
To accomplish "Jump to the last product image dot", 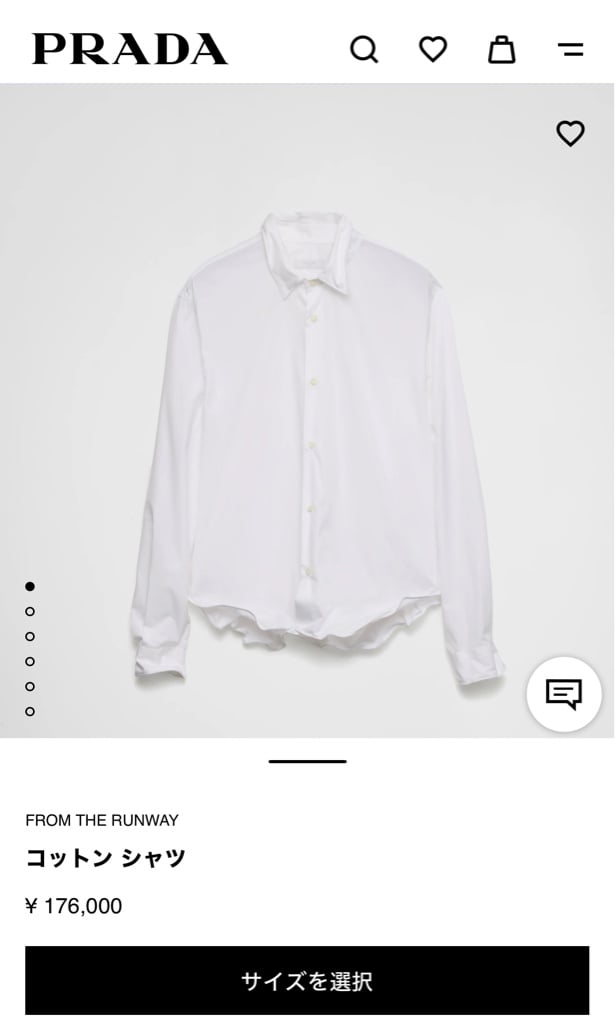I will (x=30, y=711).
